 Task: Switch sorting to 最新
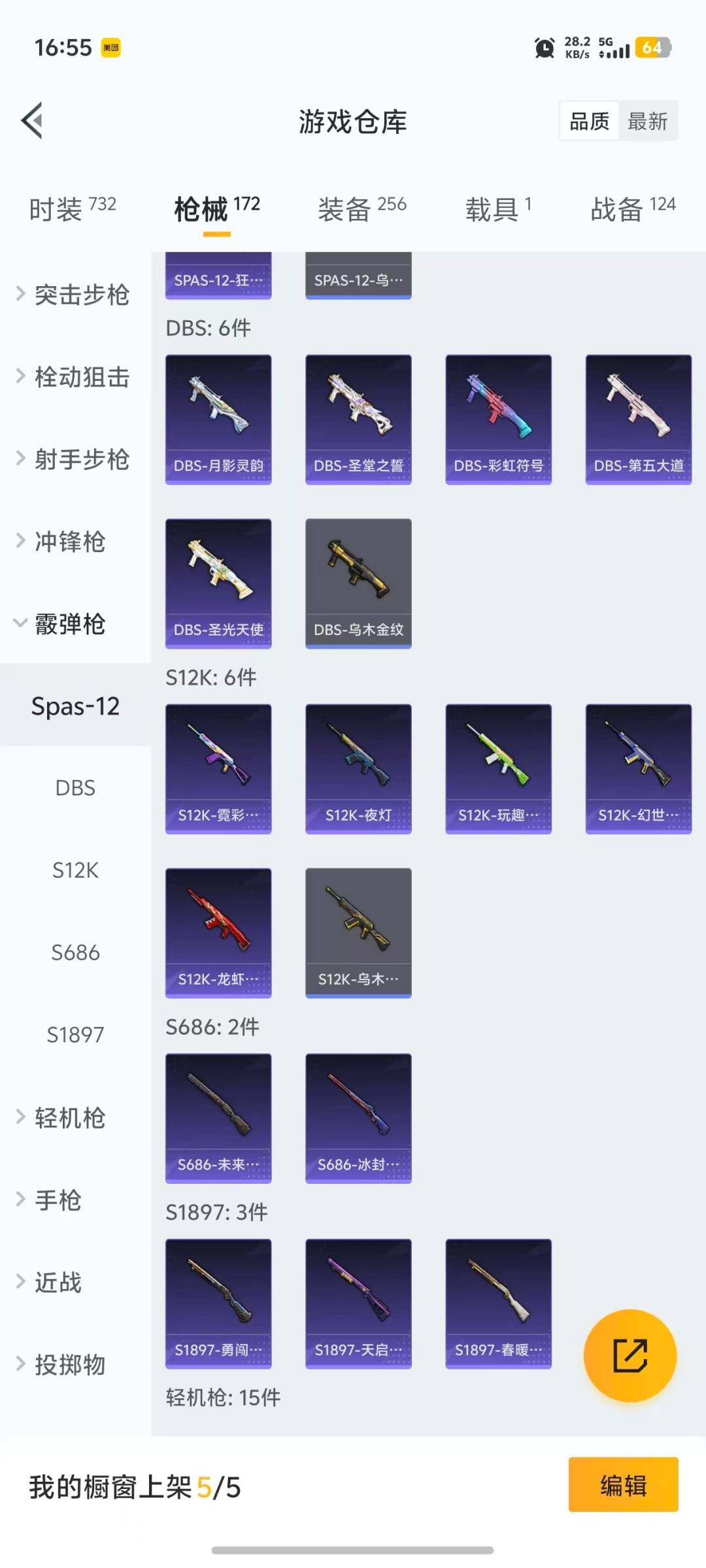click(x=647, y=121)
